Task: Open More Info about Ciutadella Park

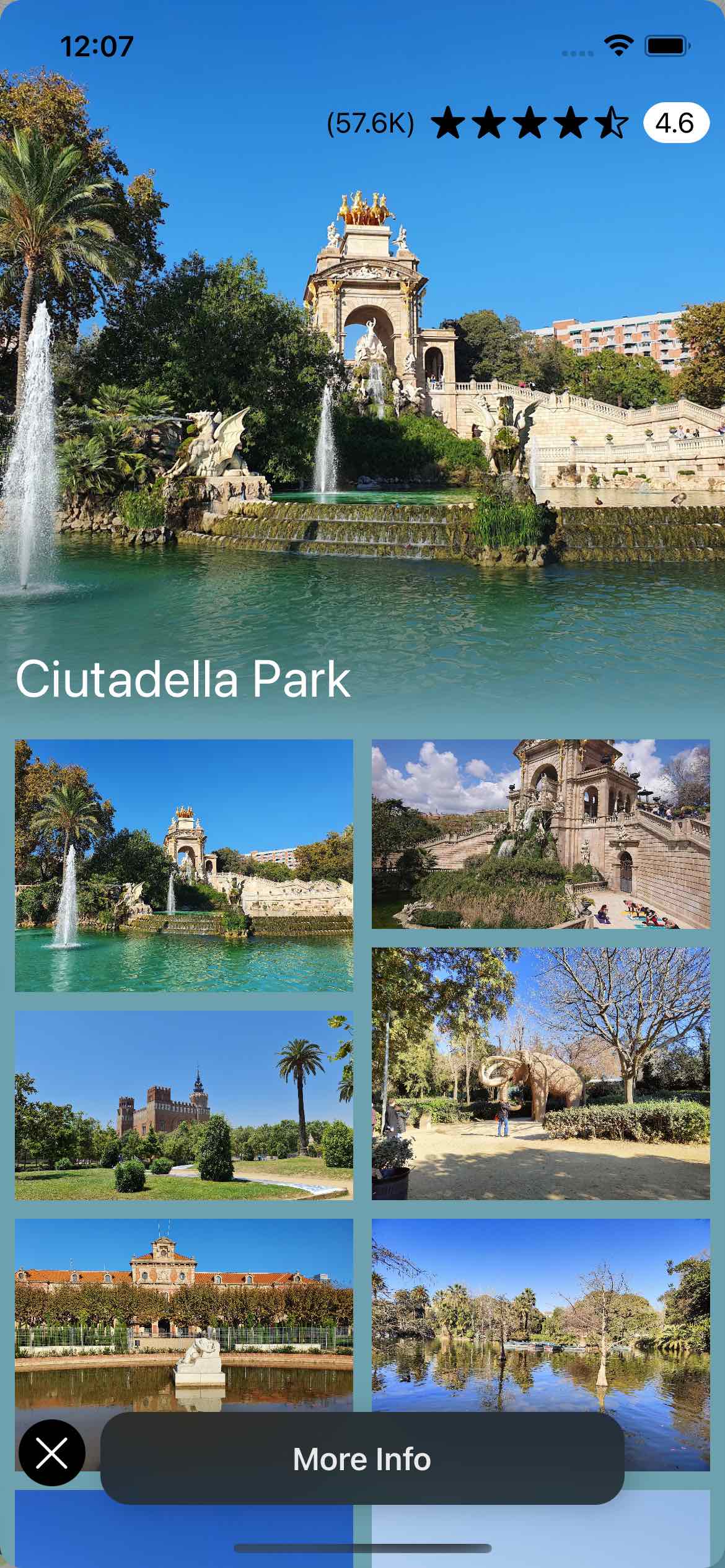Action: click(362, 1458)
